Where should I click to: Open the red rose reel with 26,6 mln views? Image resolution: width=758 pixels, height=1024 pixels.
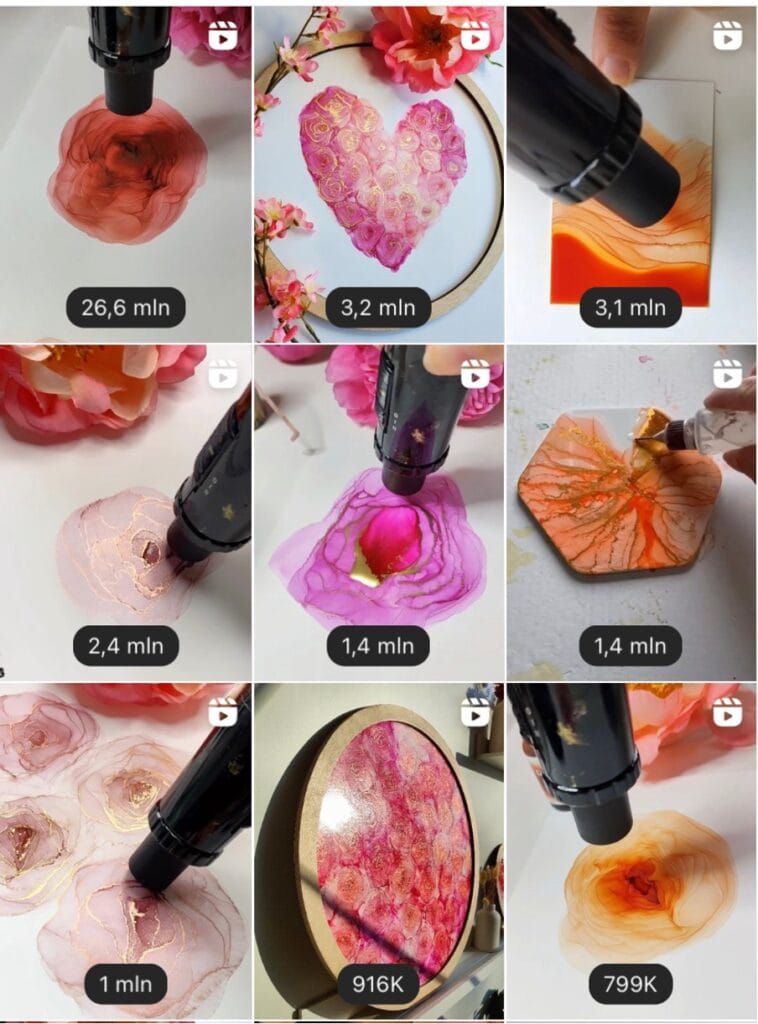tap(125, 170)
